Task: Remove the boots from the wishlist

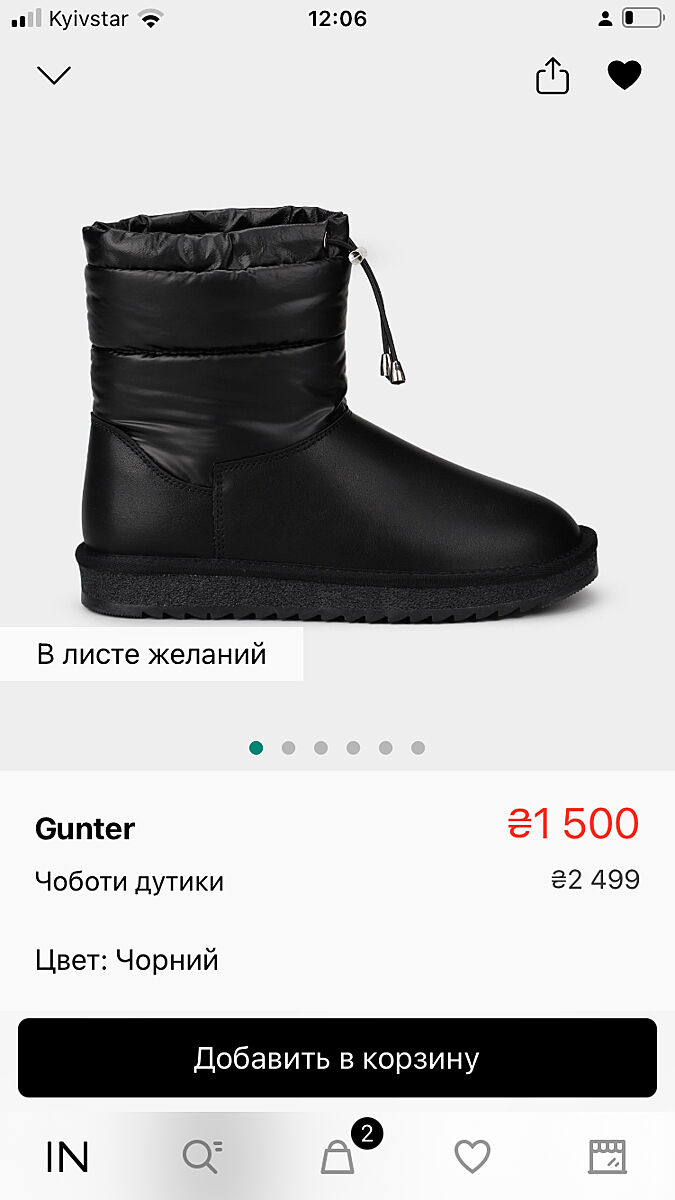Action: (625, 75)
